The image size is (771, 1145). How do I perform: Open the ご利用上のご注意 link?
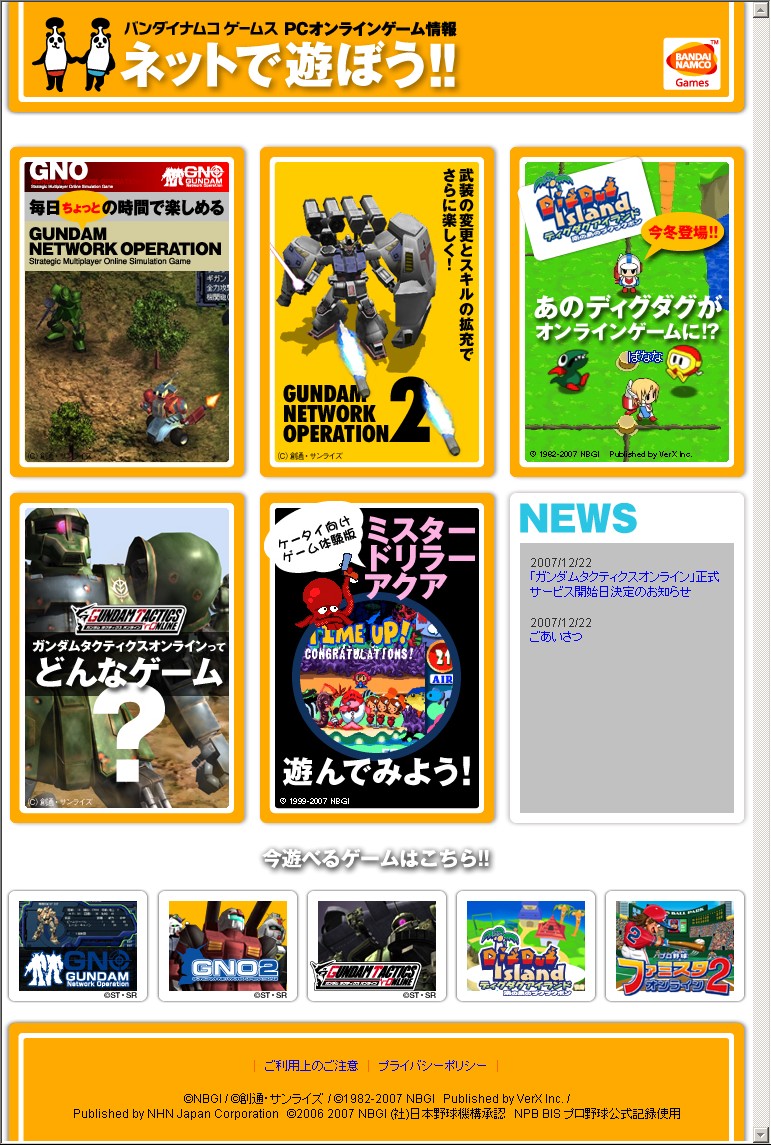(x=310, y=1066)
